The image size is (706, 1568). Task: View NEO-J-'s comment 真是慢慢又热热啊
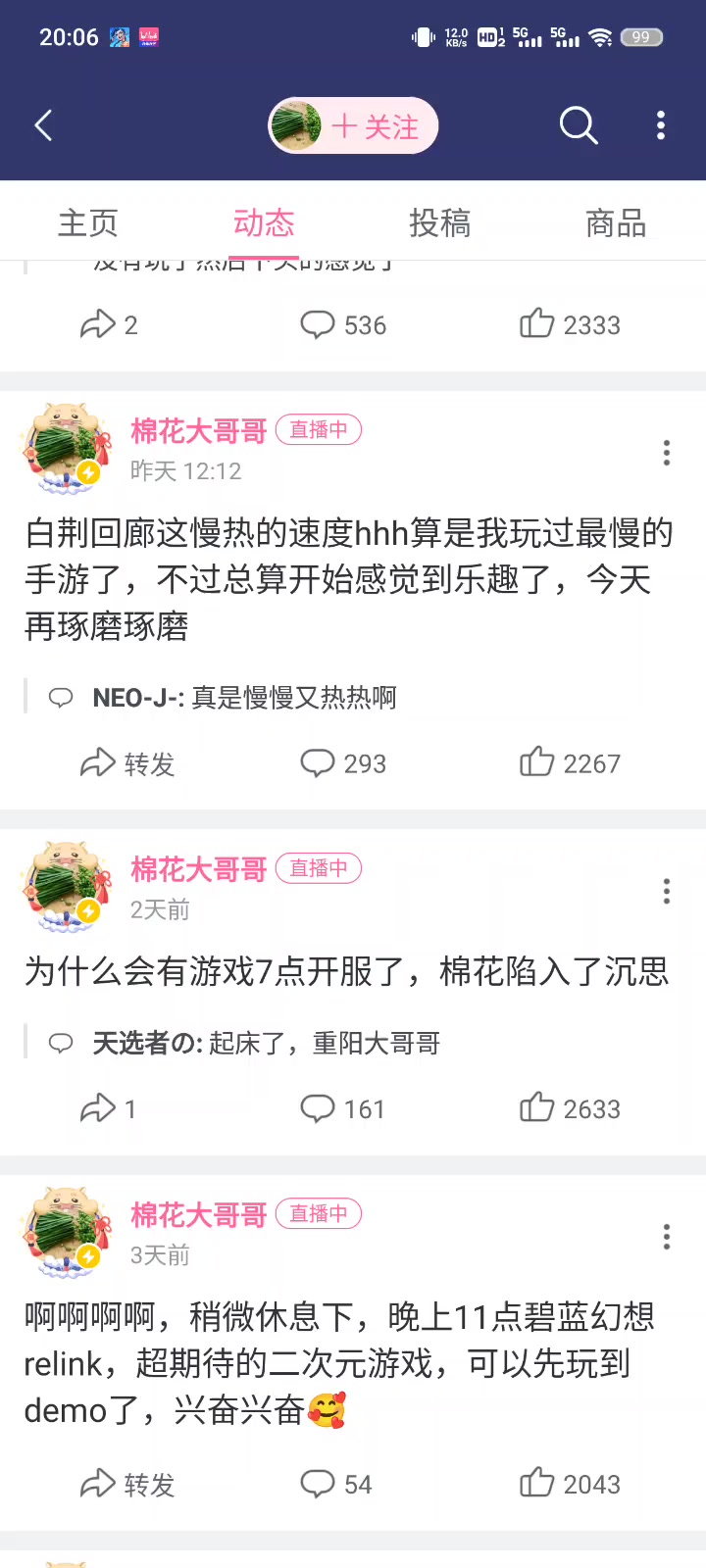click(x=244, y=698)
